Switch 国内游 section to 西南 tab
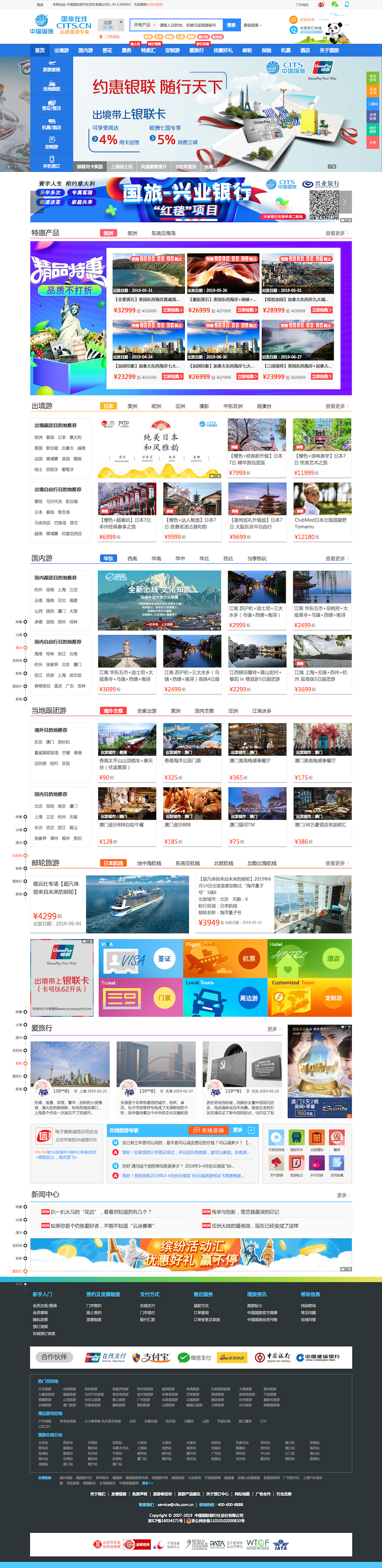This screenshot has width=382, height=1568. (132, 558)
